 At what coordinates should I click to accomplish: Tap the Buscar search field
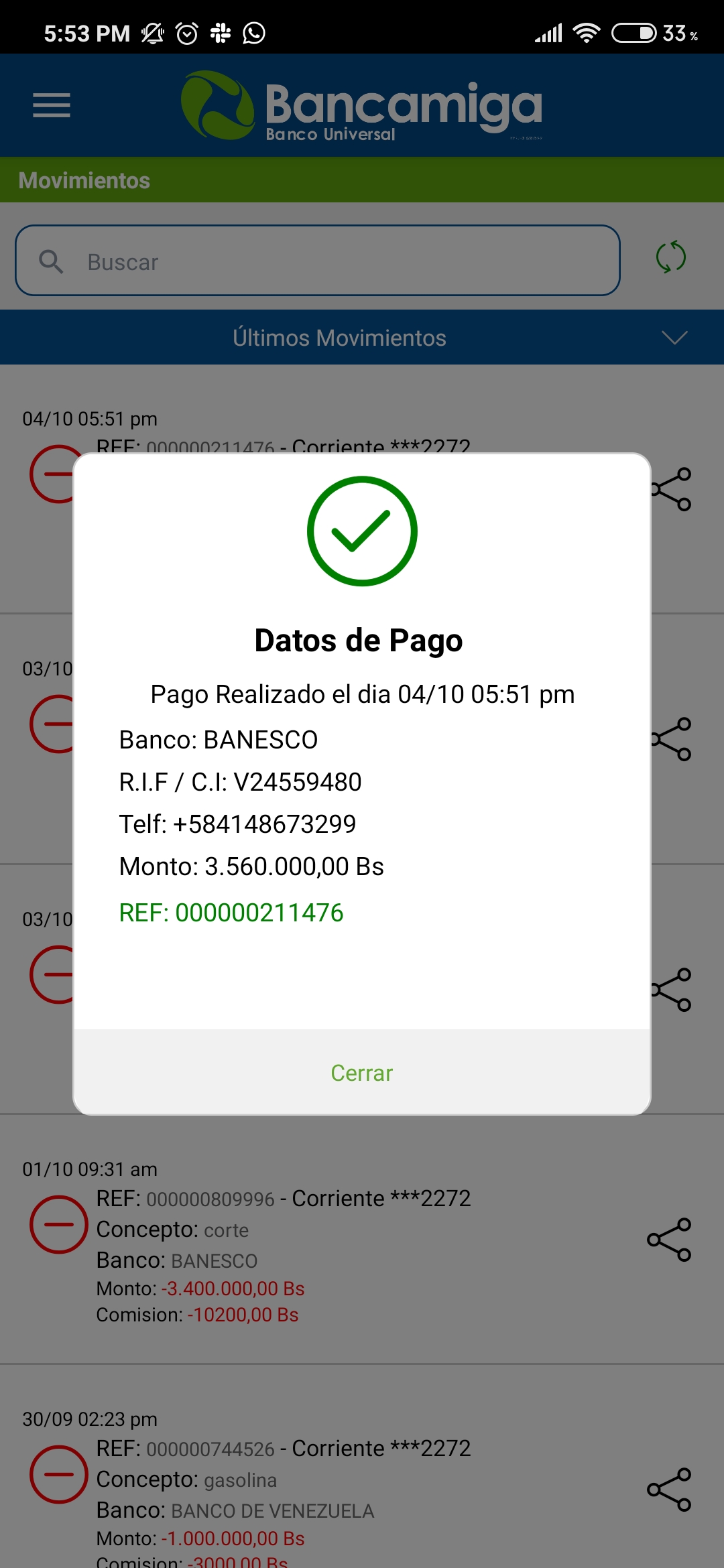(x=318, y=261)
